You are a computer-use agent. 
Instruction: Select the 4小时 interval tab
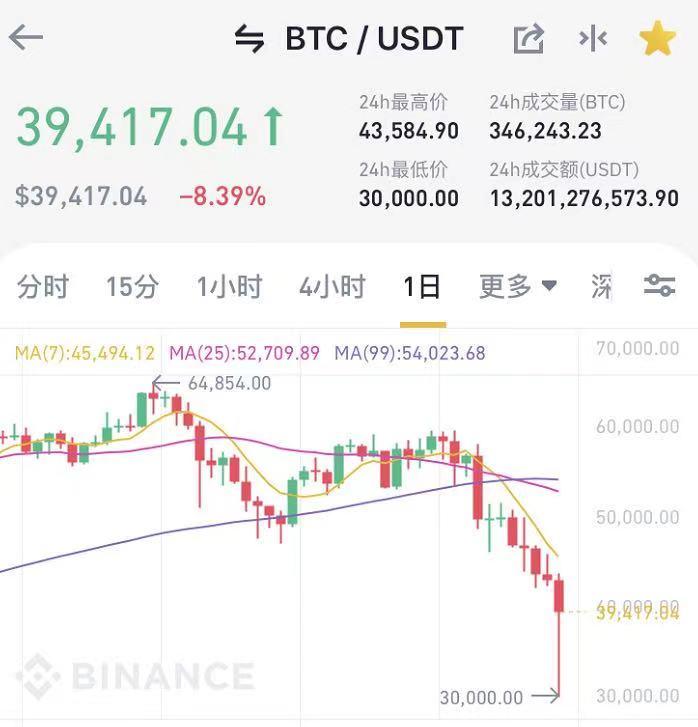[332, 287]
